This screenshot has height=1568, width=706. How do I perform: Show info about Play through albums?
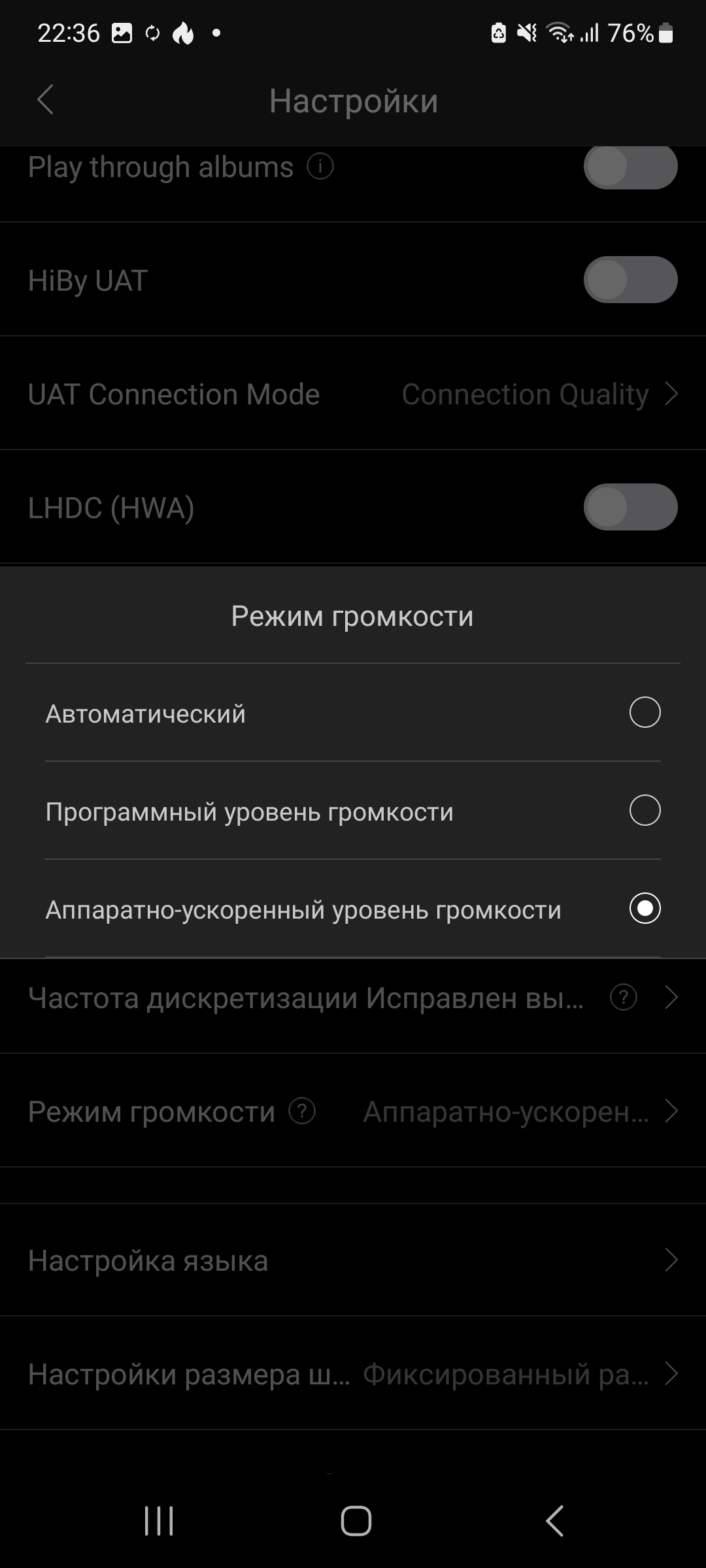pyautogui.click(x=320, y=167)
